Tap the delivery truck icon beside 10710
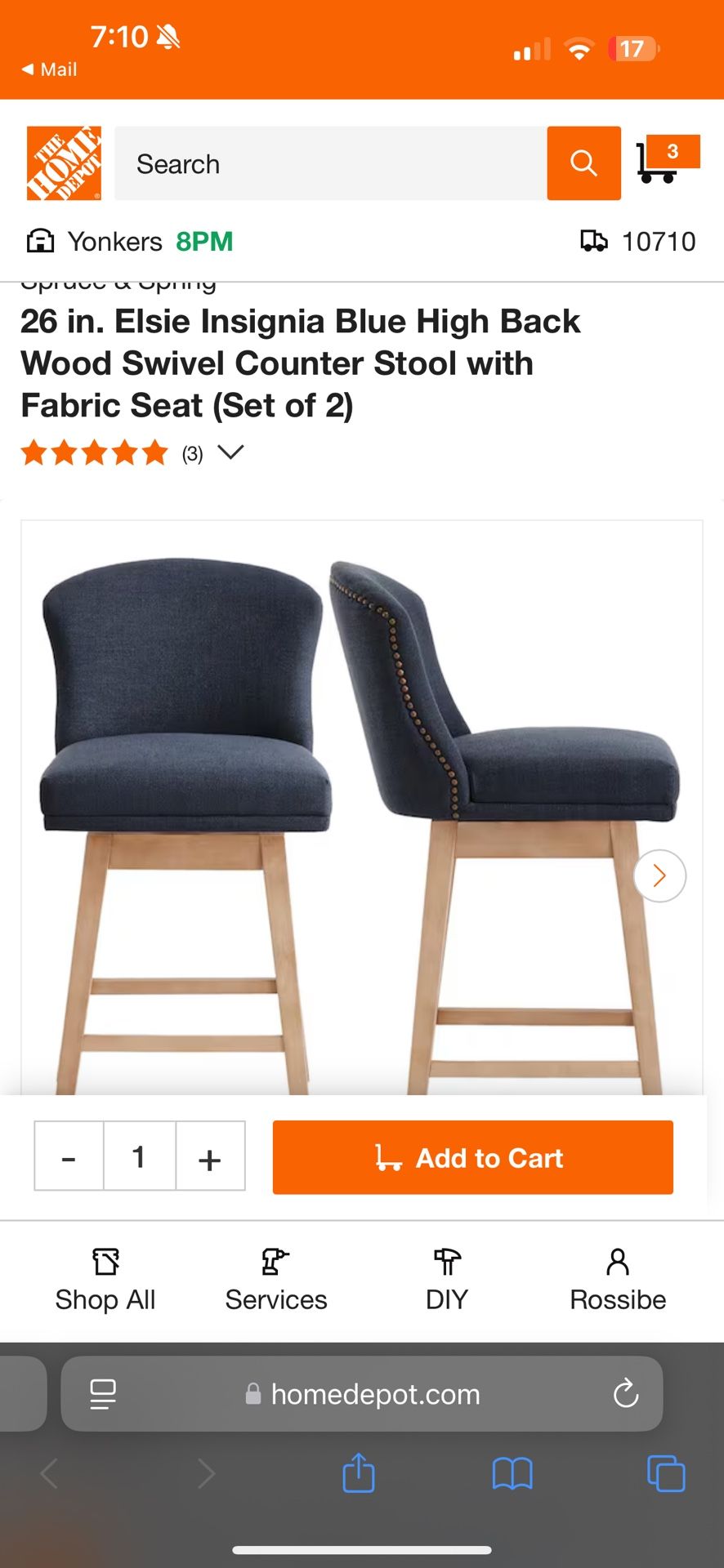 click(x=594, y=241)
